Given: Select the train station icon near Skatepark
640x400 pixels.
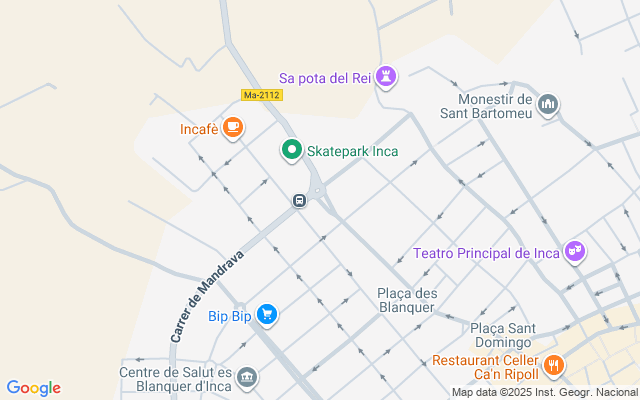Looking at the screenshot, I should click(299, 200).
